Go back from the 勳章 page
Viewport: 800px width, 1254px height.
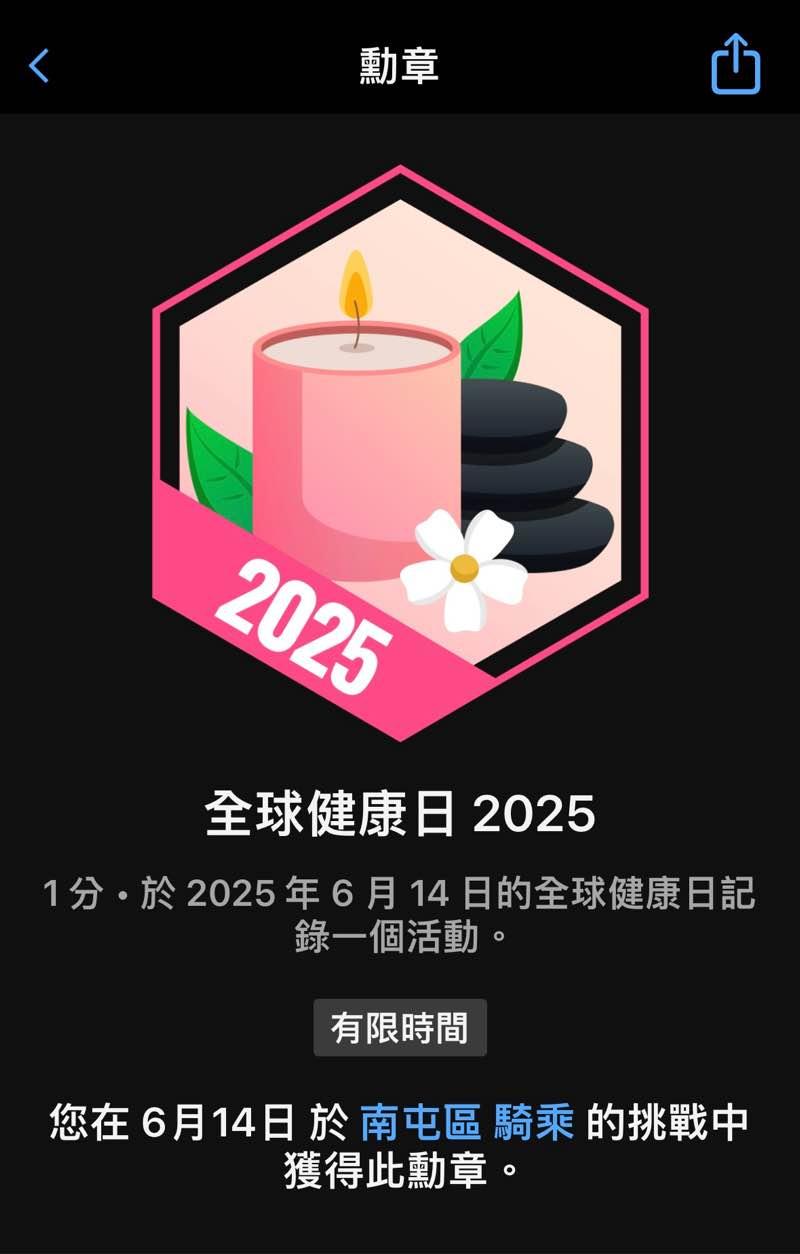pos(39,66)
